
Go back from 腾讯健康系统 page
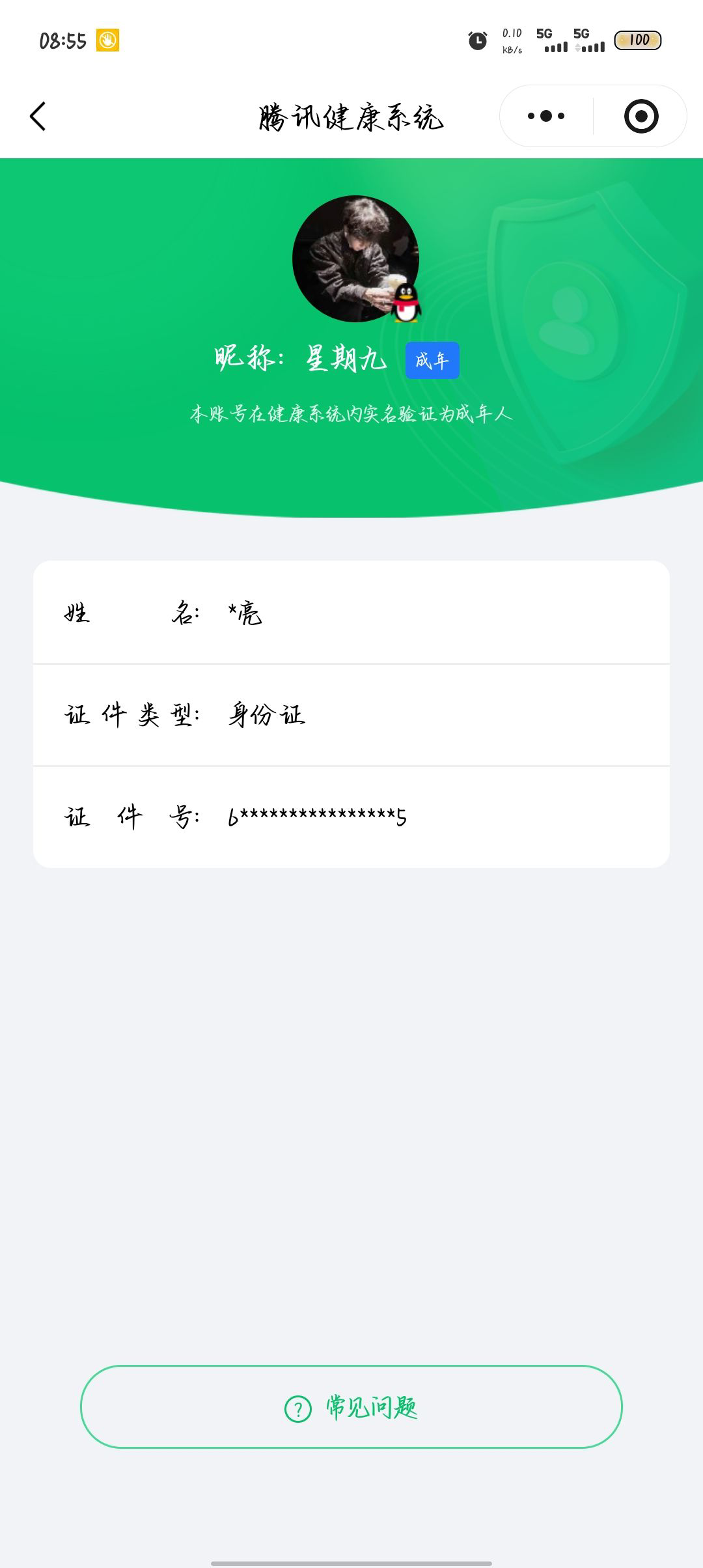(x=38, y=117)
